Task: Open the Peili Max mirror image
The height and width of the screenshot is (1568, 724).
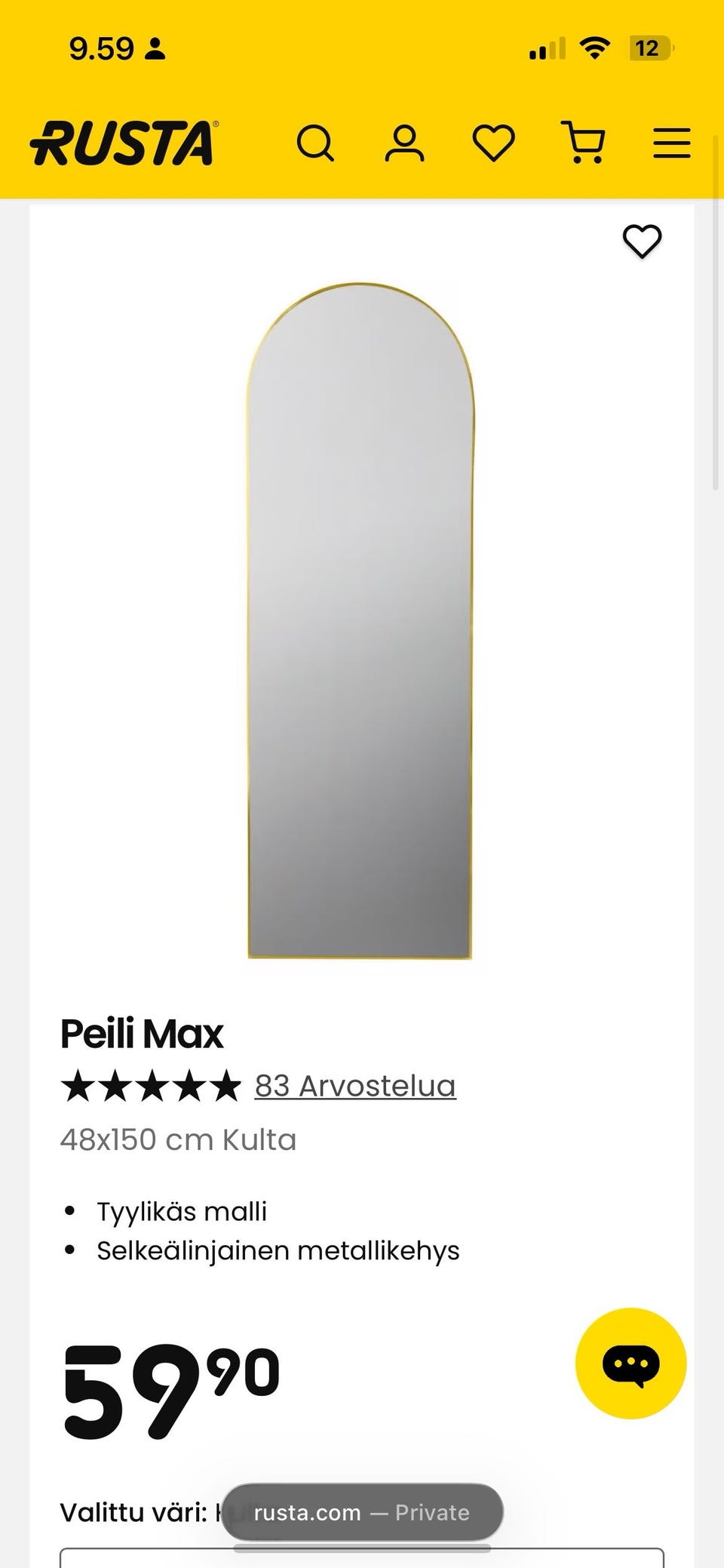Action: (x=360, y=620)
